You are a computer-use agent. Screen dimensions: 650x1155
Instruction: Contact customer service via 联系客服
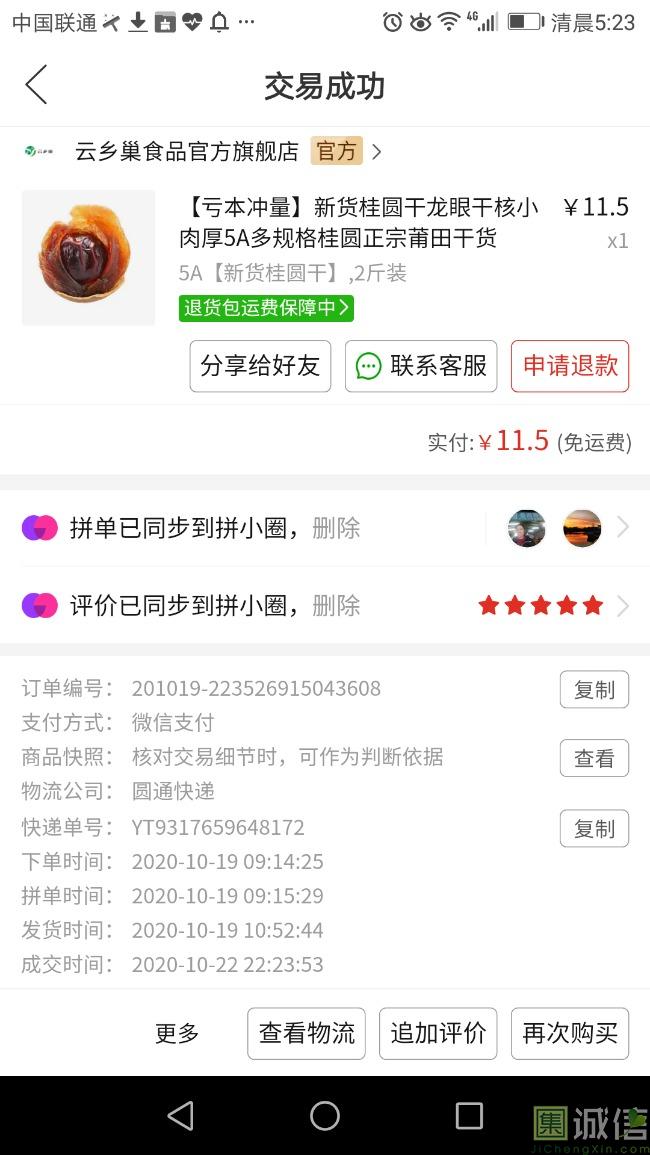pos(422,366)
